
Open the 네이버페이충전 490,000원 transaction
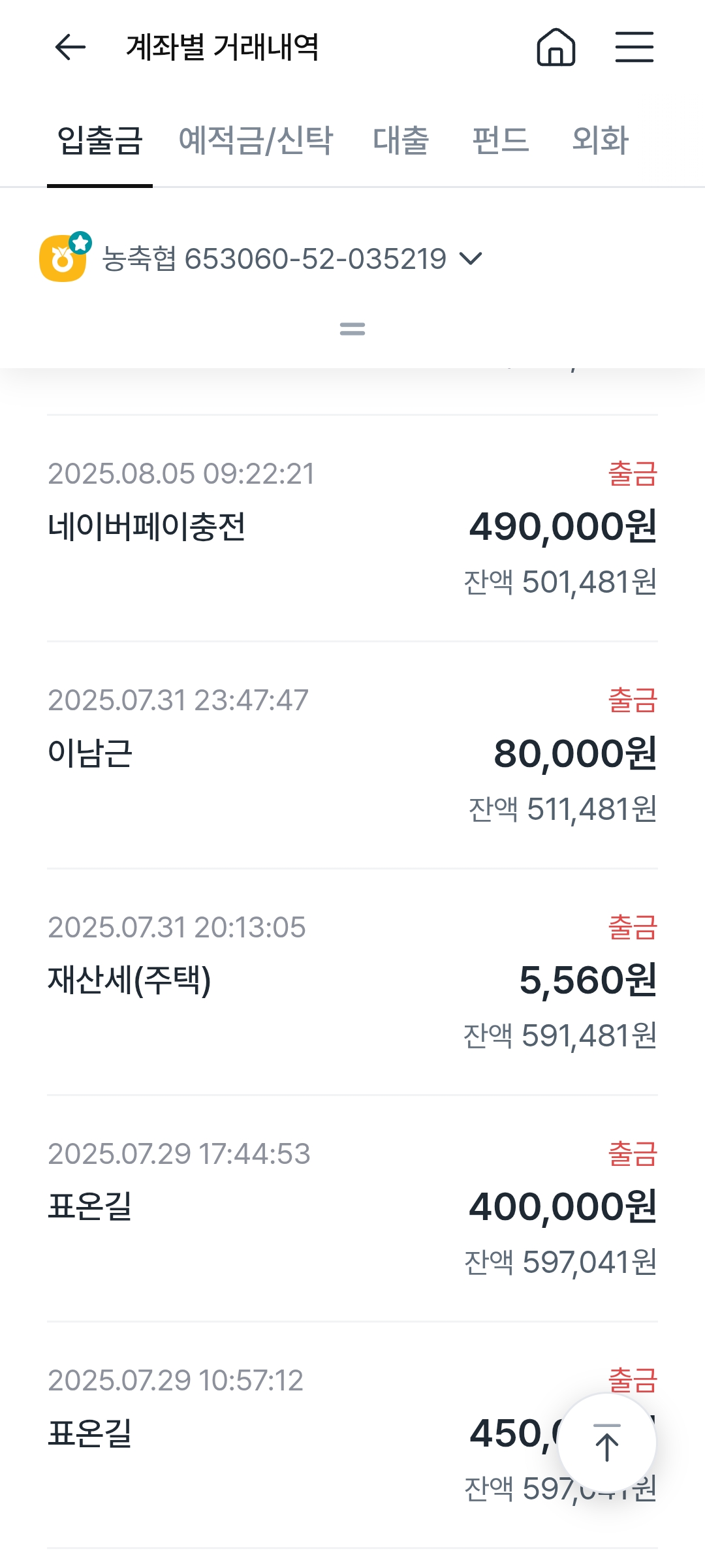pyautogui.click(x=352, y=528)
